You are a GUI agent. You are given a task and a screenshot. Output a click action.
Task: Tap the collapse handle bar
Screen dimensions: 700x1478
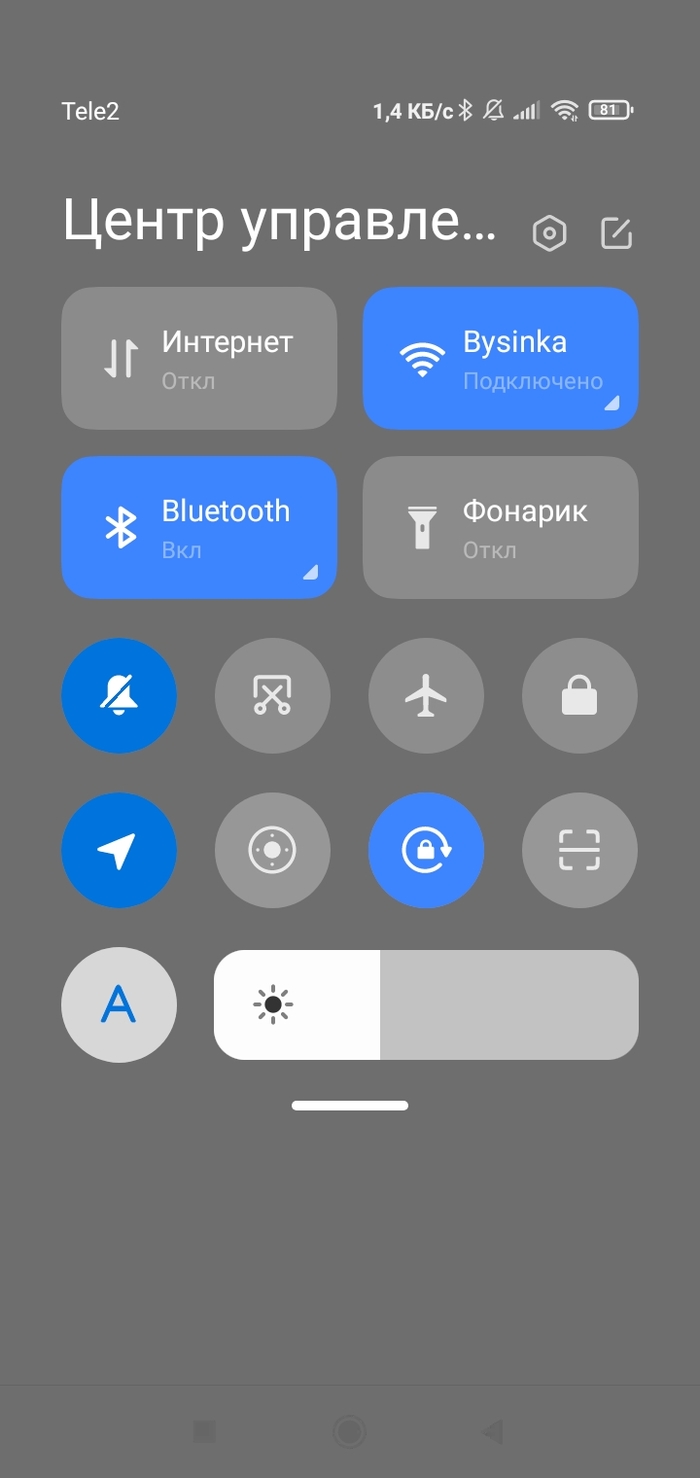350,1106
